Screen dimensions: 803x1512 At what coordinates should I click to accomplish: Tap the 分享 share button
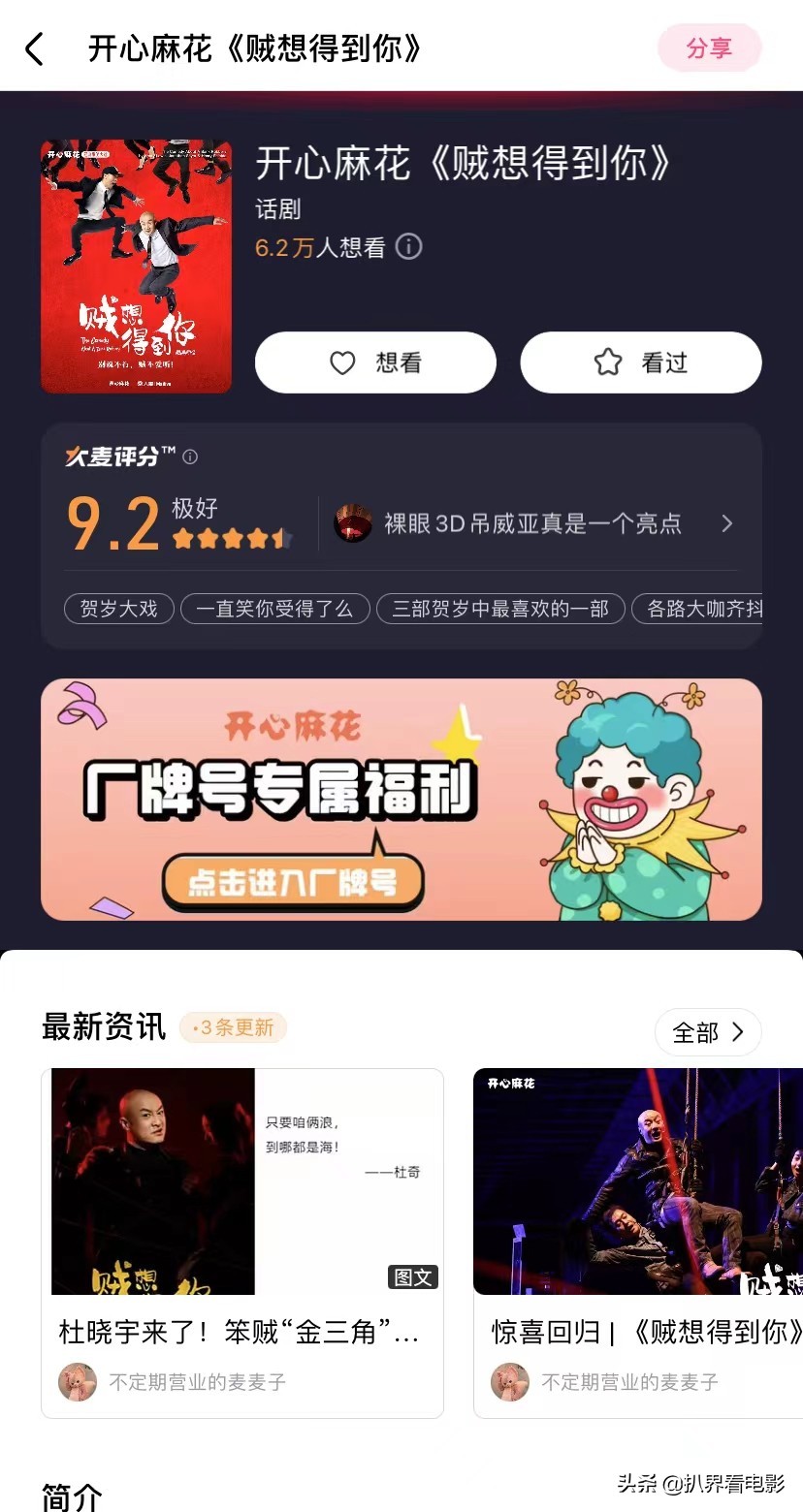(709, 47)
